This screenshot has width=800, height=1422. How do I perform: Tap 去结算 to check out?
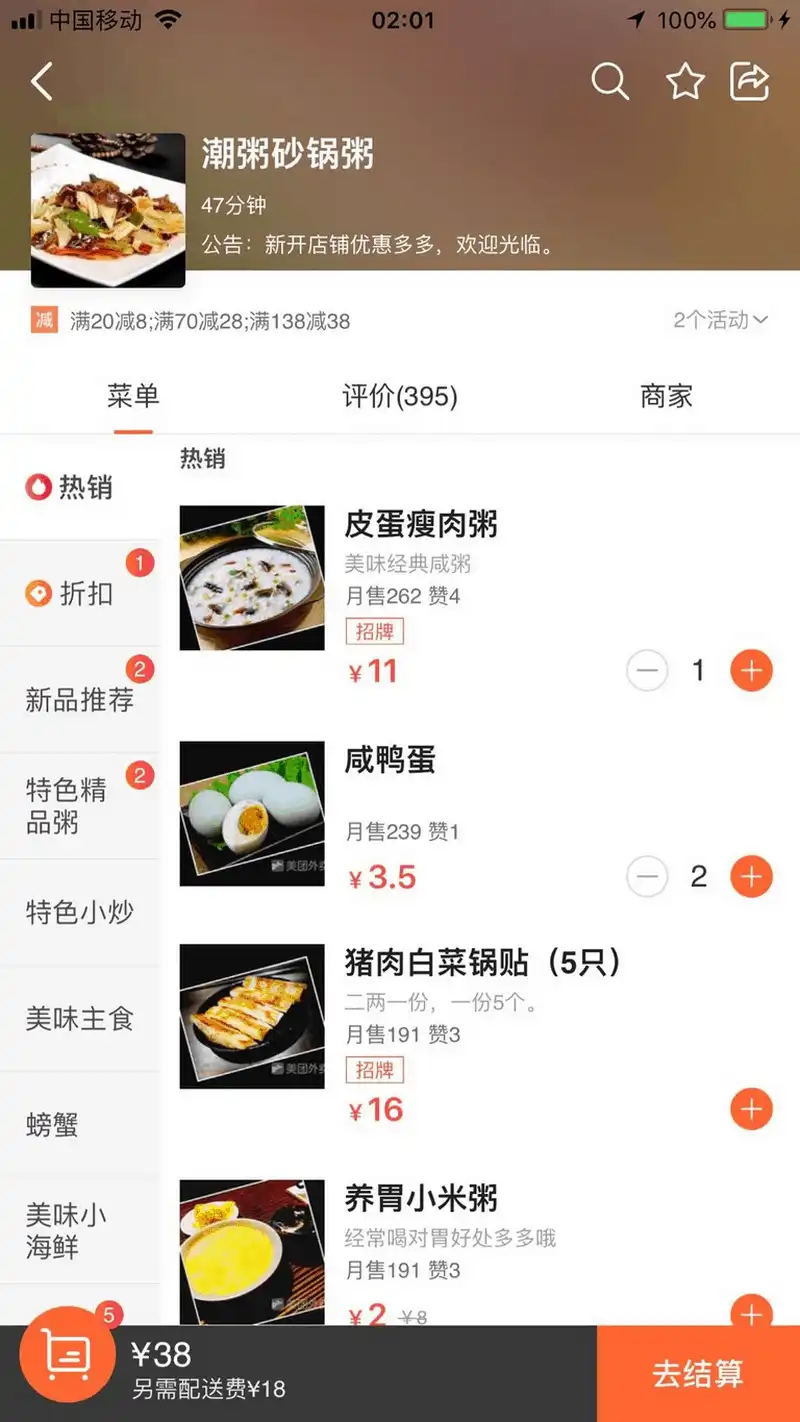tap(698, 1374)
